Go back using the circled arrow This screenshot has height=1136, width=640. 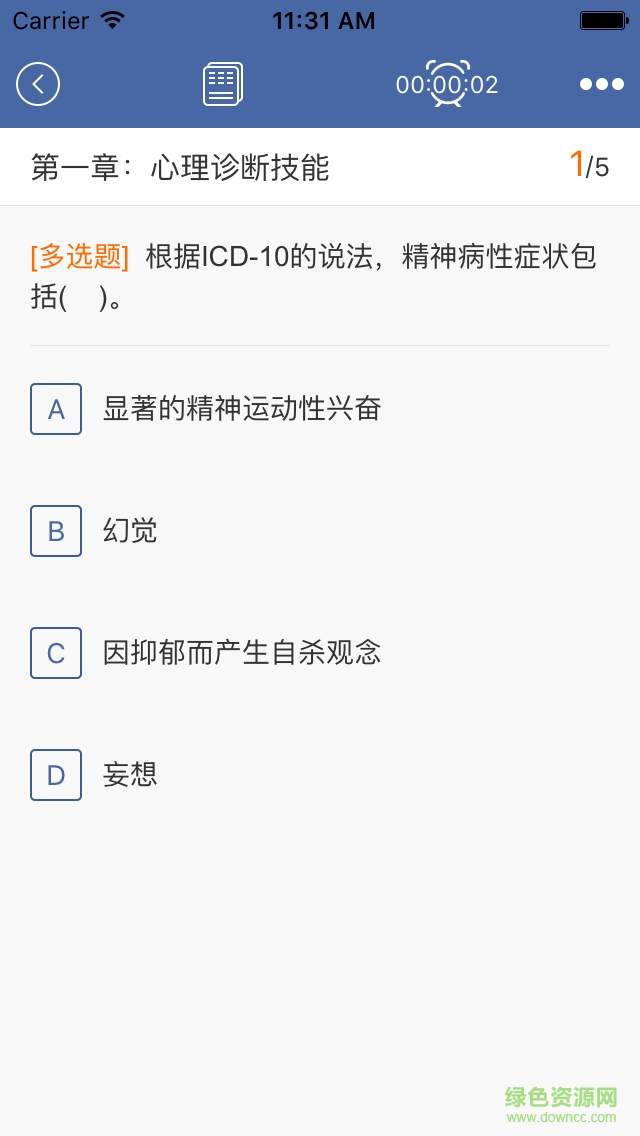click(x=38, y=84)
